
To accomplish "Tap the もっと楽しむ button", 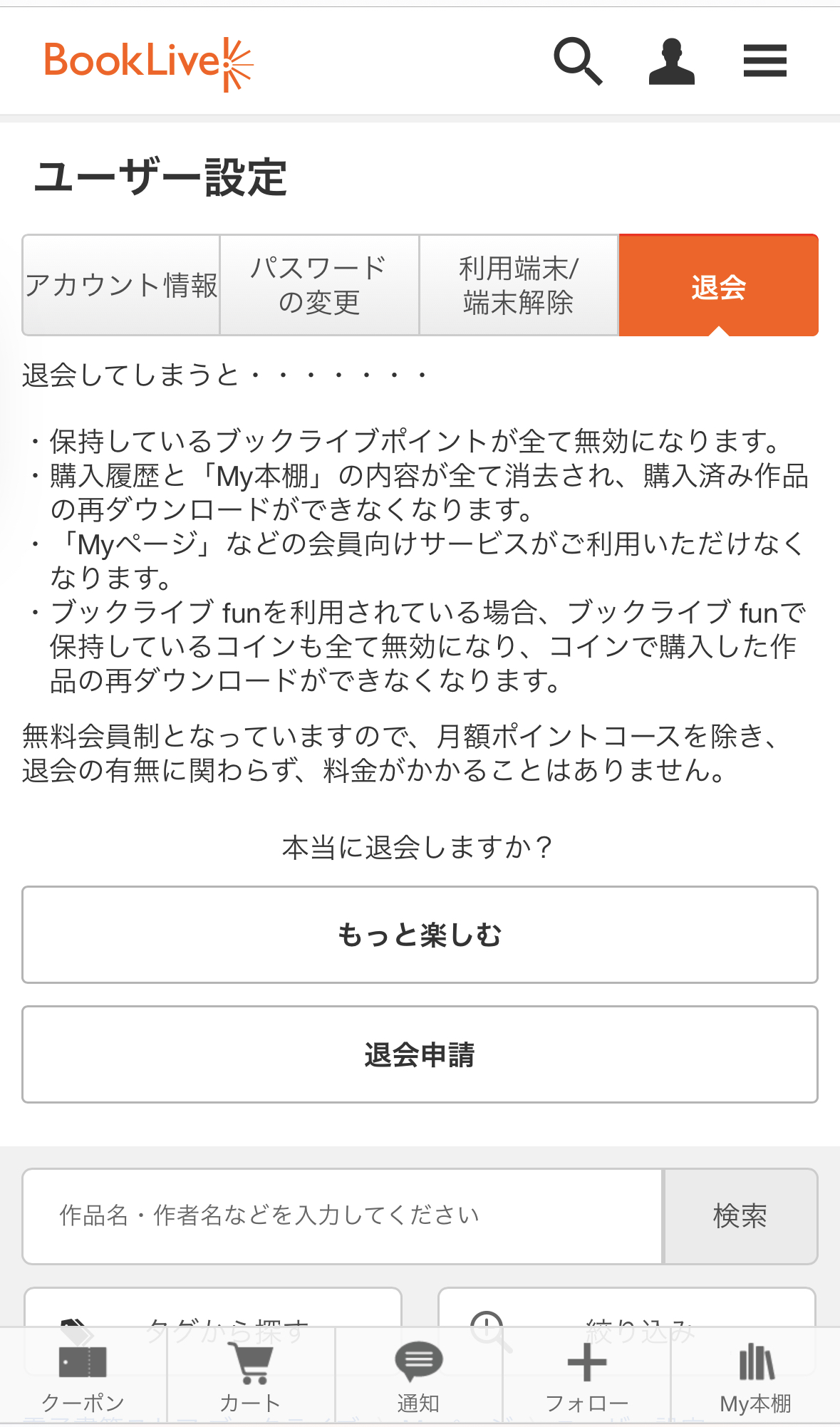I will pos(420,935).
